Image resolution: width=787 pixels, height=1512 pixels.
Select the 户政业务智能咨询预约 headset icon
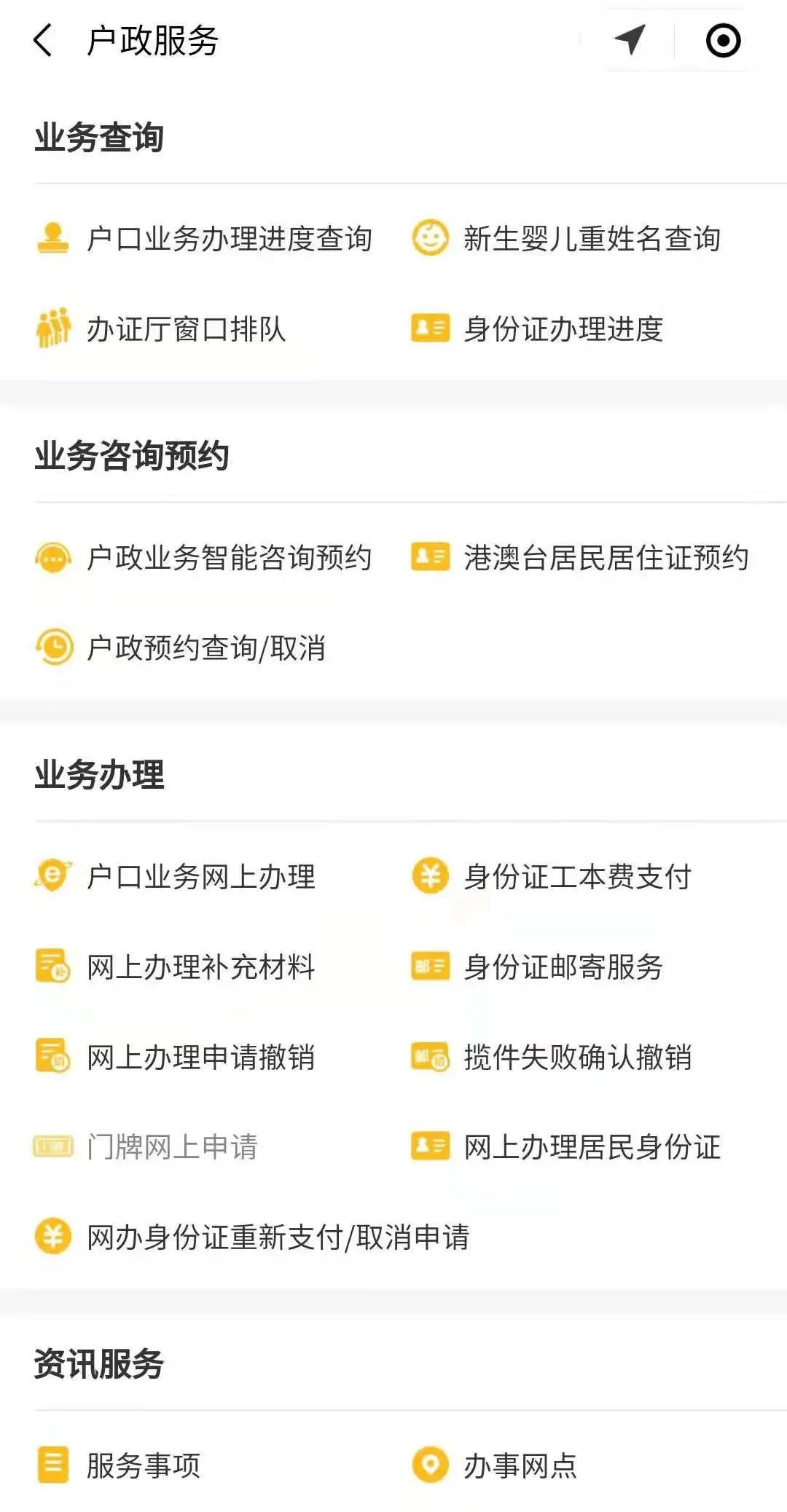pos(52,558)
